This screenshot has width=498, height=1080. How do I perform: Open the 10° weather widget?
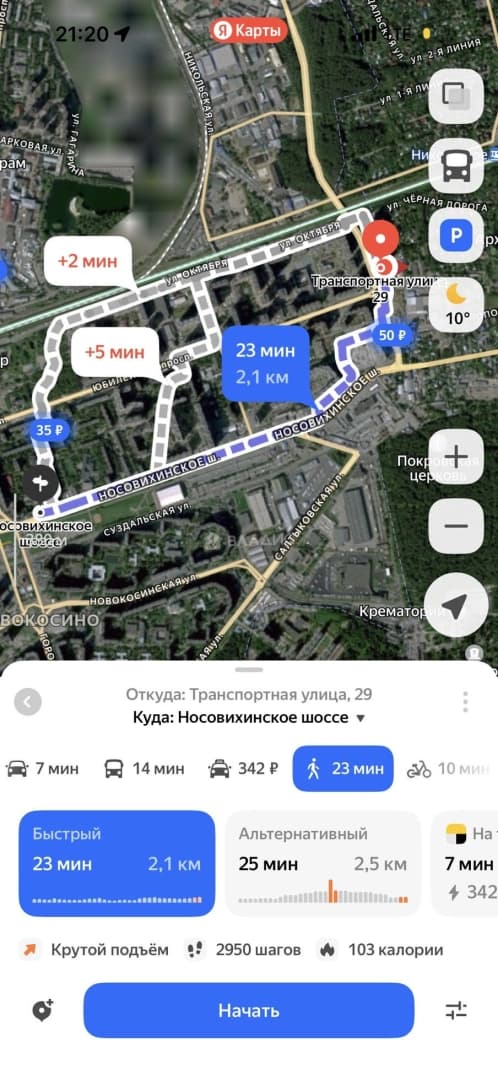pos(456,305)
